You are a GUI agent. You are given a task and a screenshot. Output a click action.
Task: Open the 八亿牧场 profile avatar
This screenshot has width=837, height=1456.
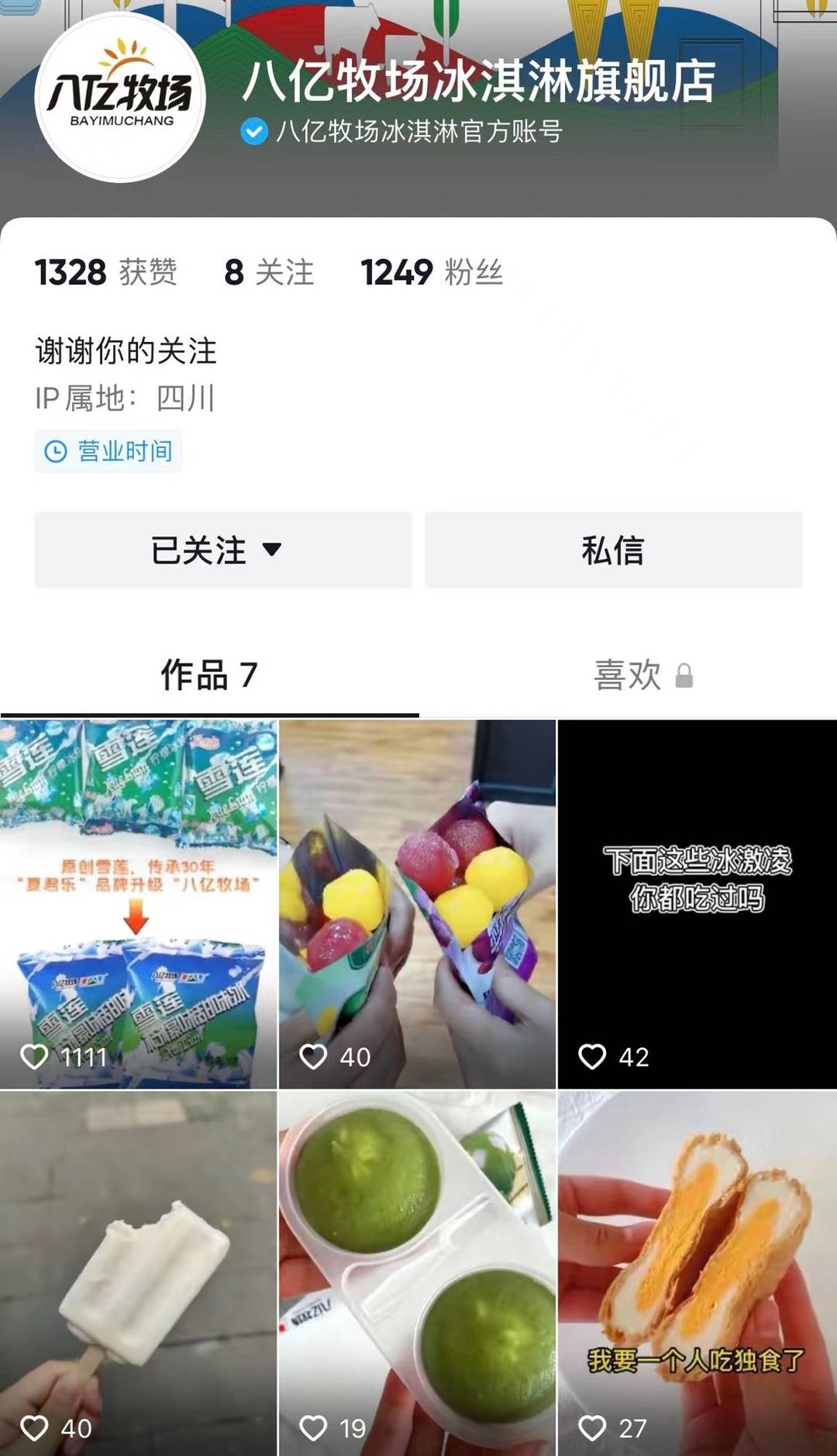pos(120,98)
